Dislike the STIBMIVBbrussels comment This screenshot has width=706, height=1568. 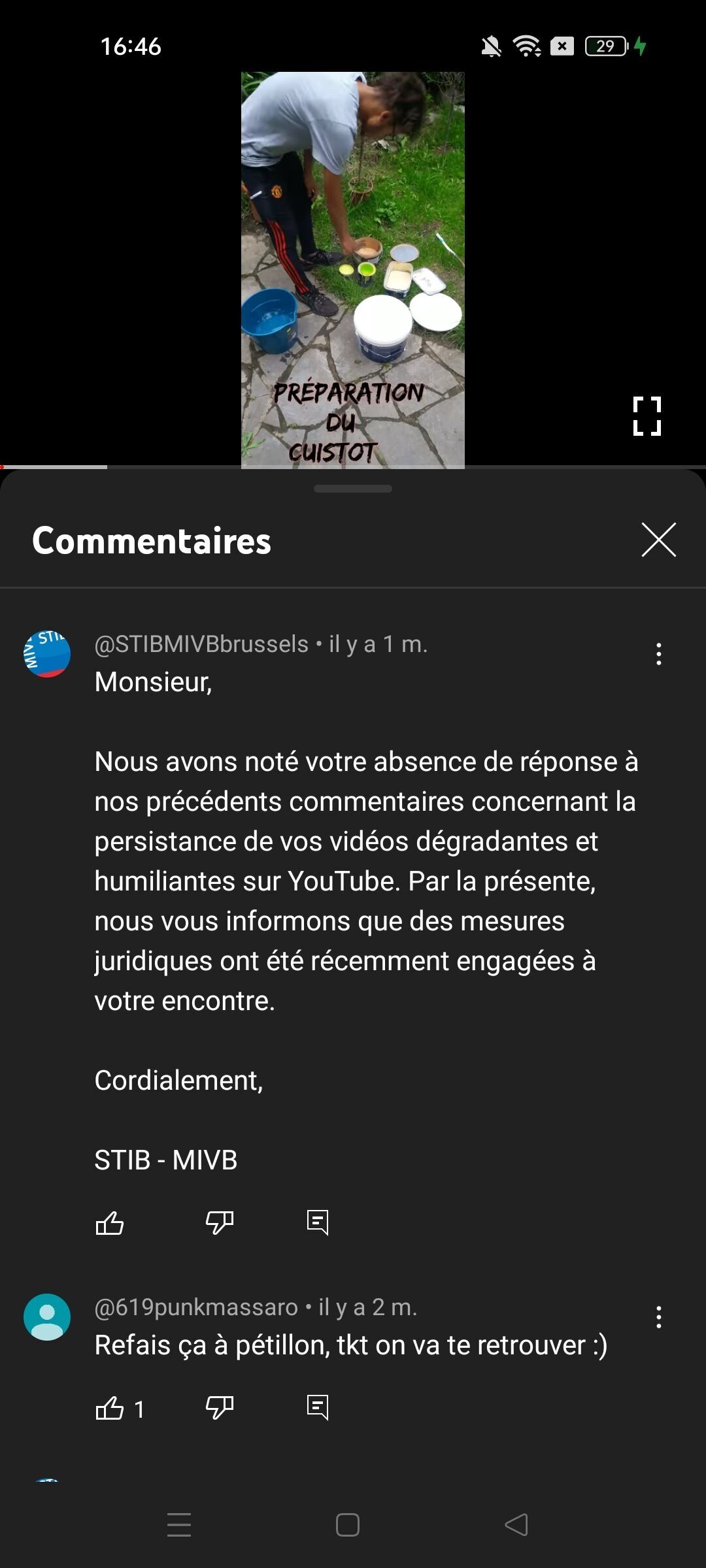coord(220,1222)
